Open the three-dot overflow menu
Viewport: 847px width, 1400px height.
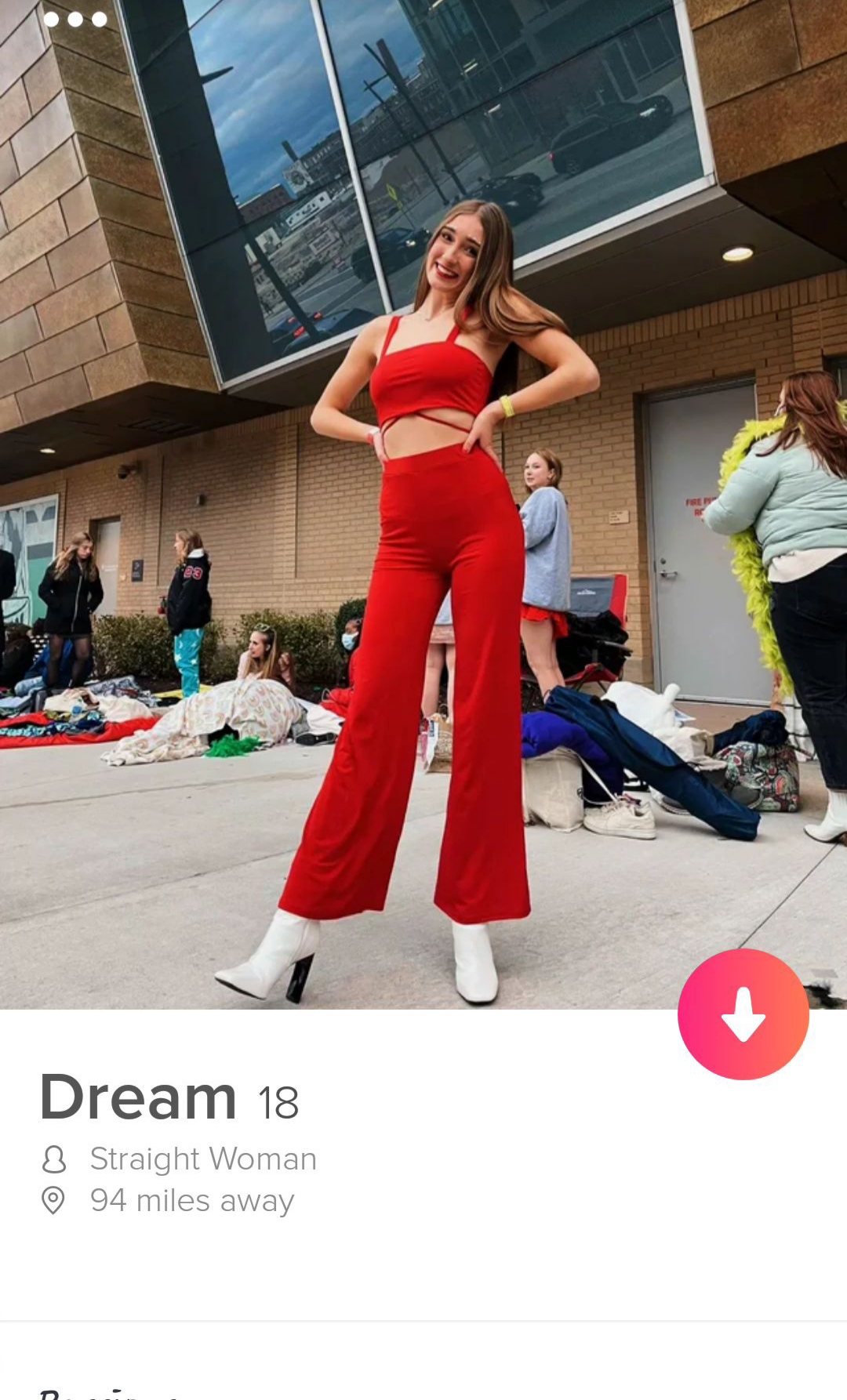(75, 20)
